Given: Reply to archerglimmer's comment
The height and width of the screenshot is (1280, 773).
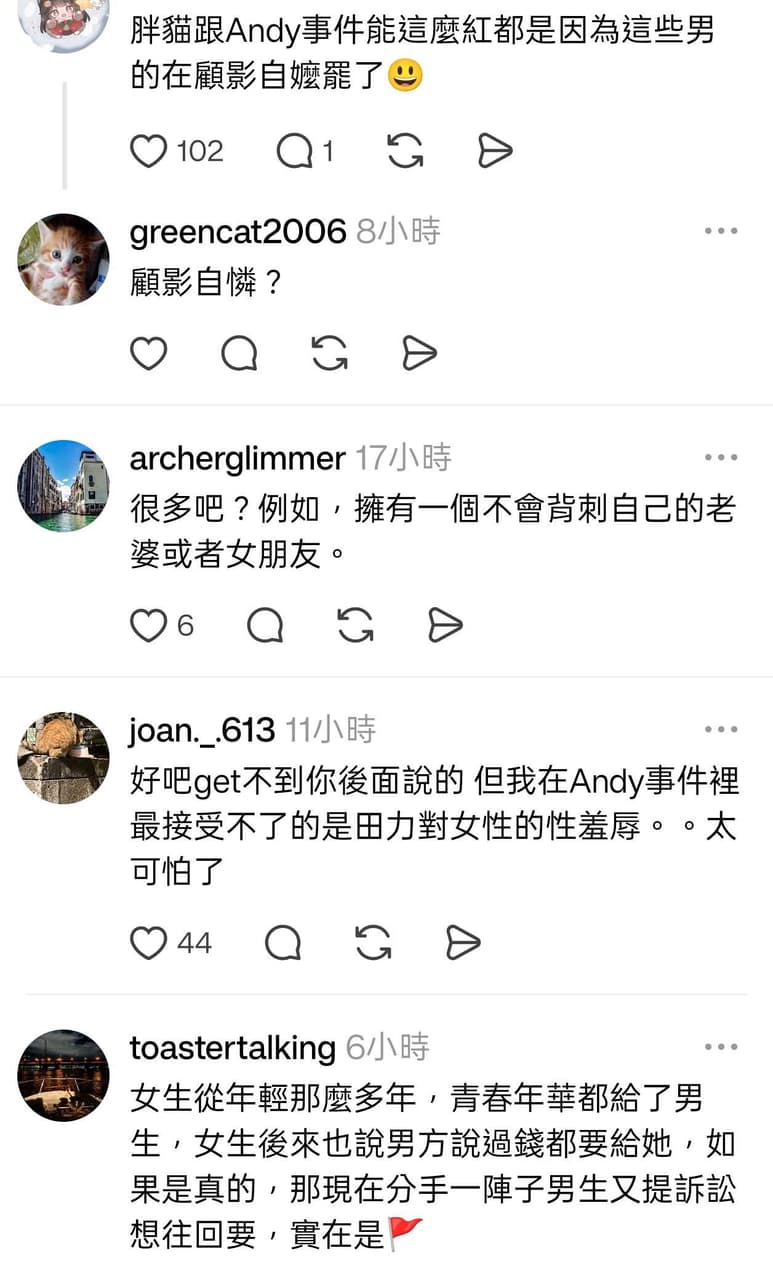Looking at the screenshot, I should tap(265, 626).
